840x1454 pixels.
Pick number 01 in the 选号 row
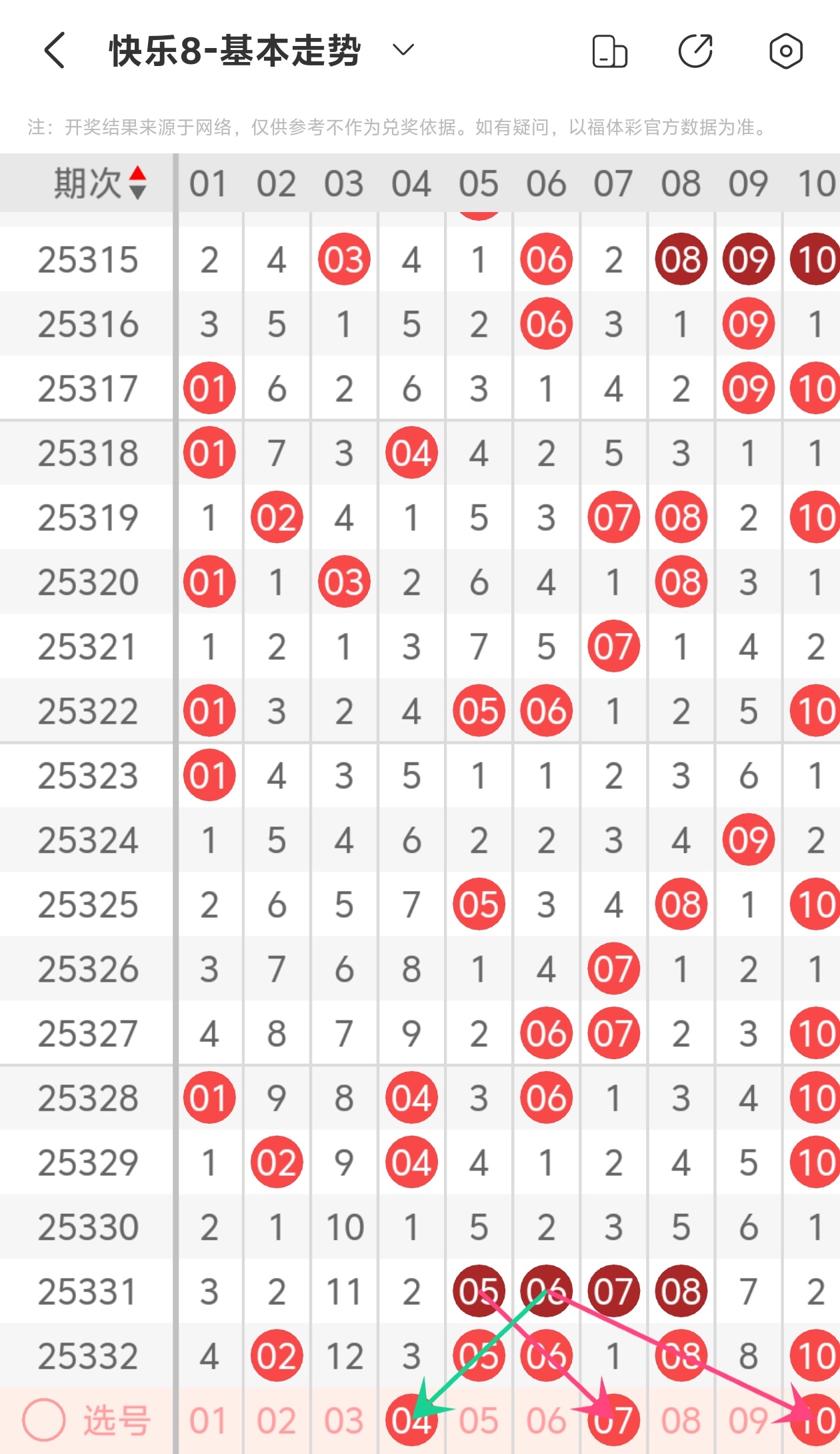click(x=209, y=1421)
